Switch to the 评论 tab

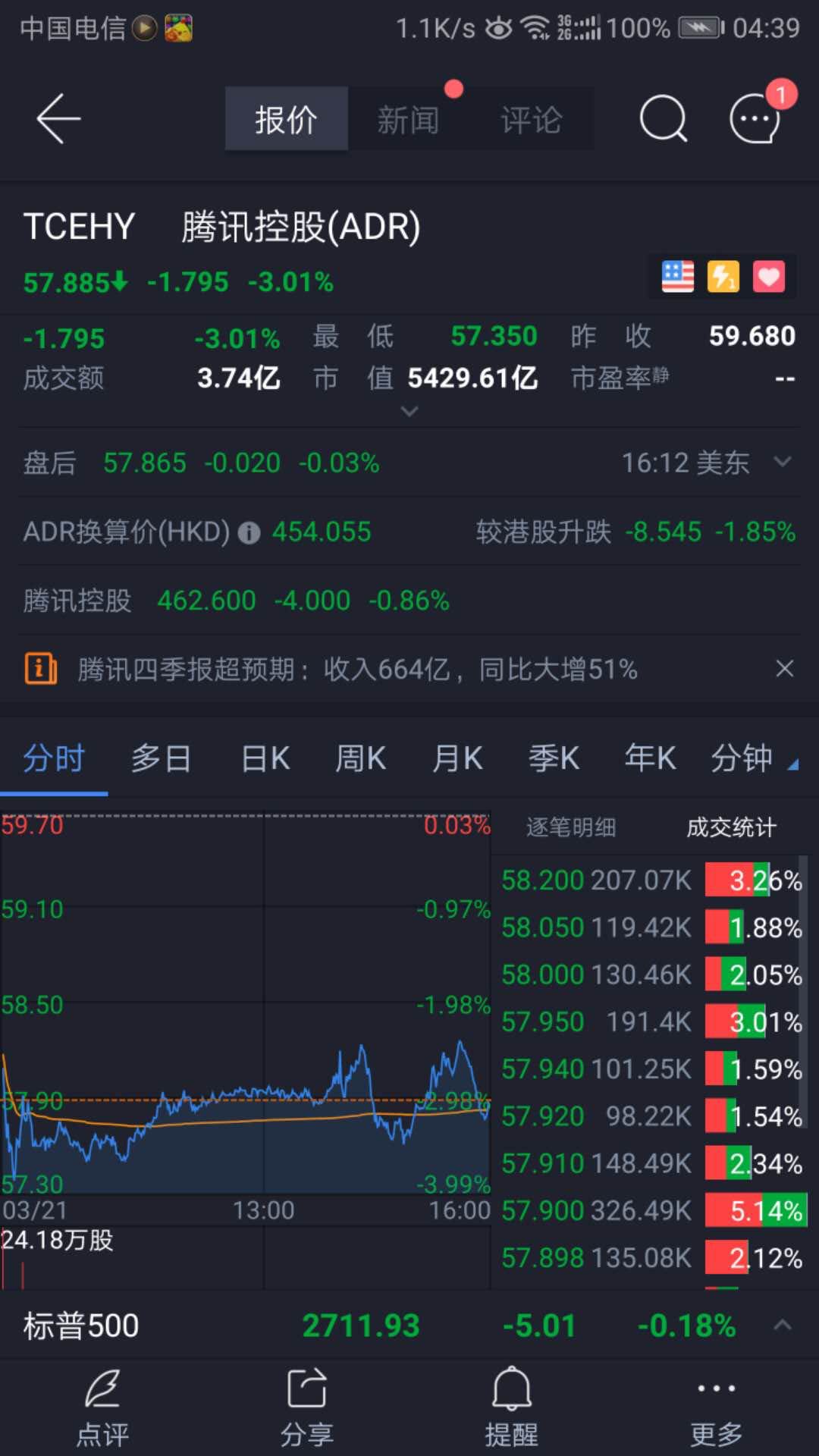point(531,120)
